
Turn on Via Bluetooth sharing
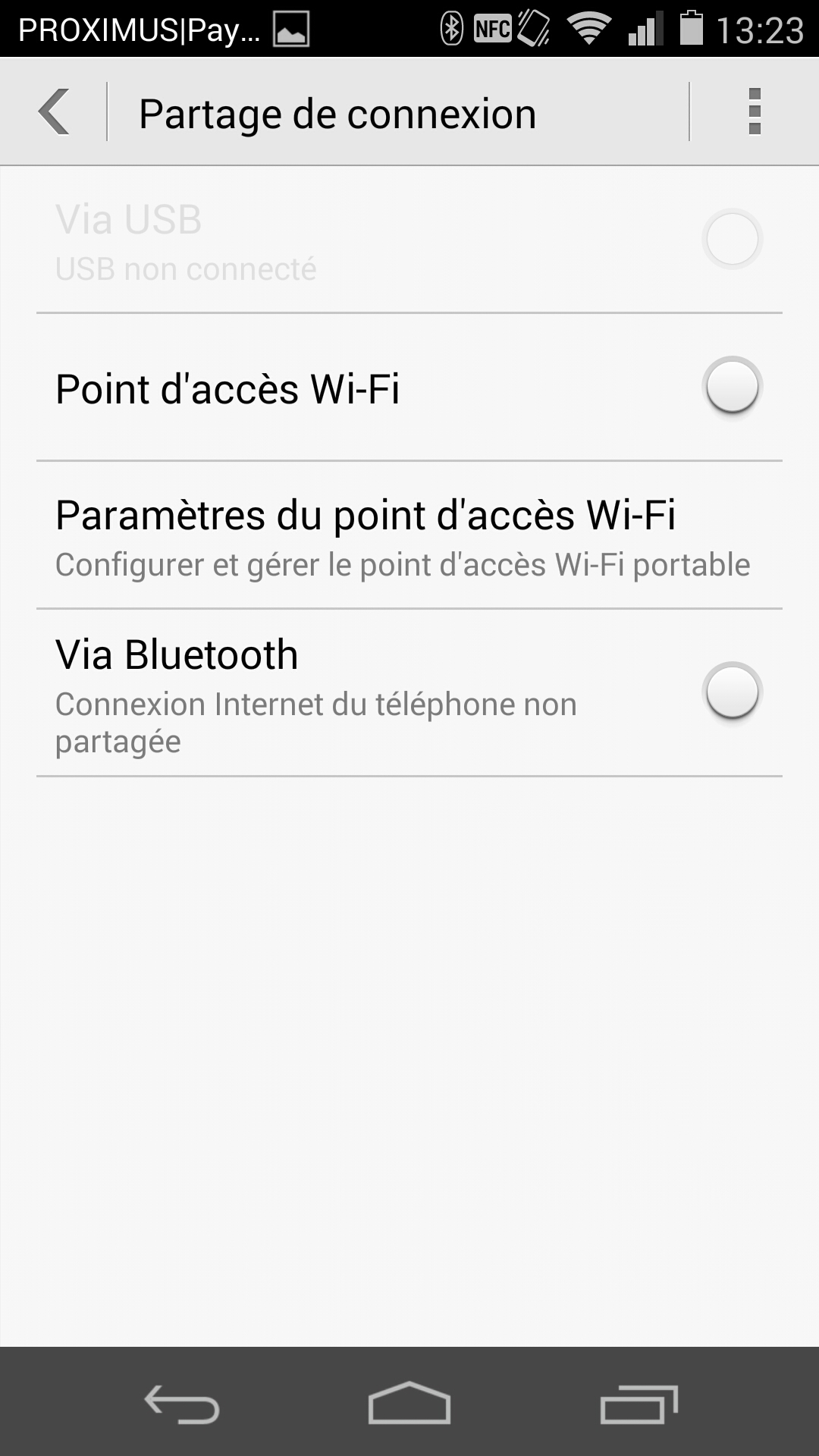coord(732,692)
